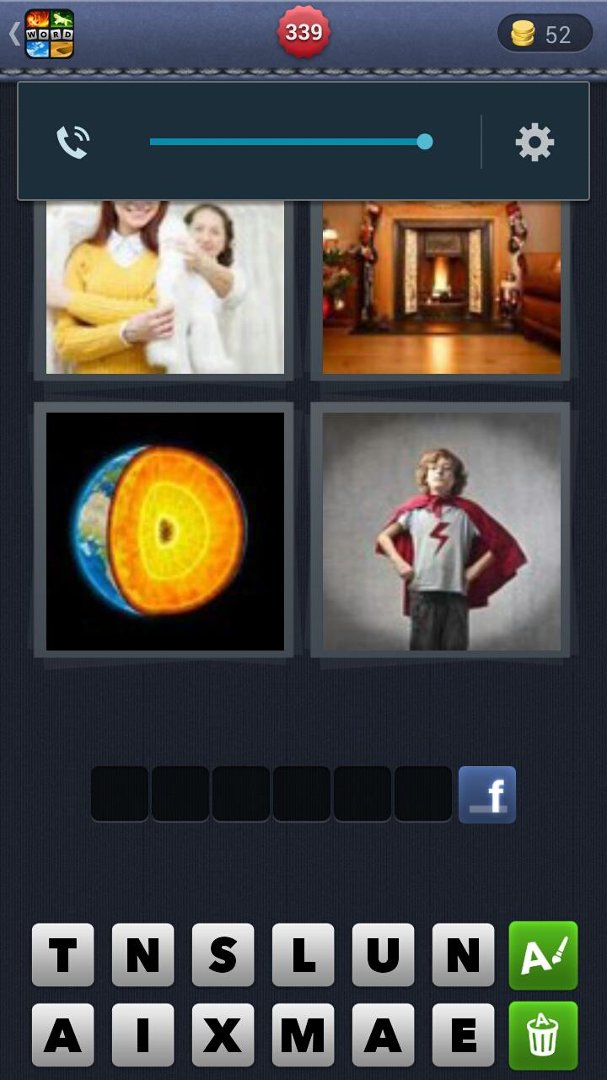
Task: Use the remove letters trash hint
Action: [x=543, y=1035]
